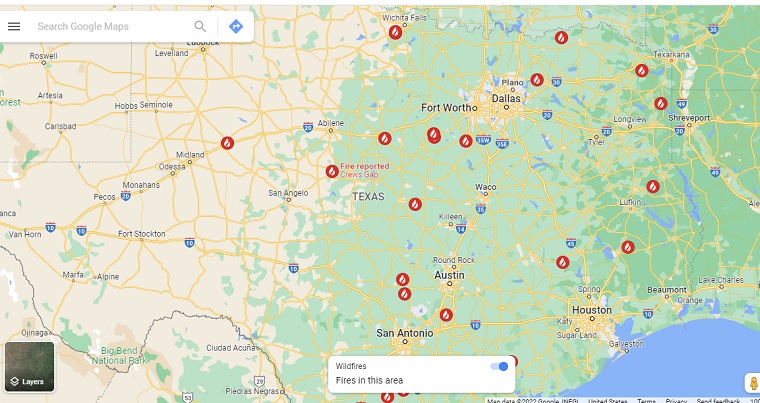The image size is (760, 403).
Task: Open the Crews Gap fire report marker
Action: coord(332,171)
